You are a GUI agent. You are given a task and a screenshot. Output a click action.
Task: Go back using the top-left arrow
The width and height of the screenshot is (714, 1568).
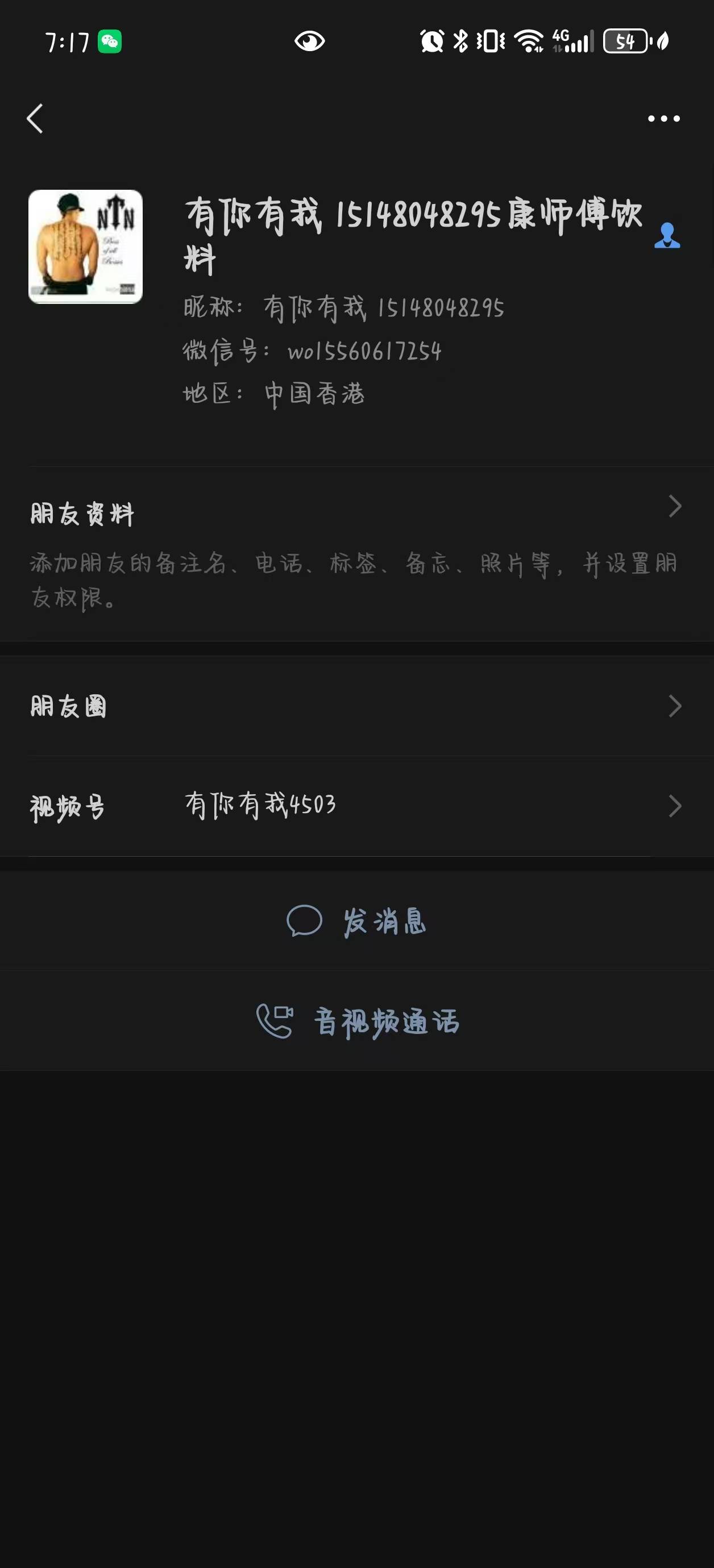click(35, 118)
